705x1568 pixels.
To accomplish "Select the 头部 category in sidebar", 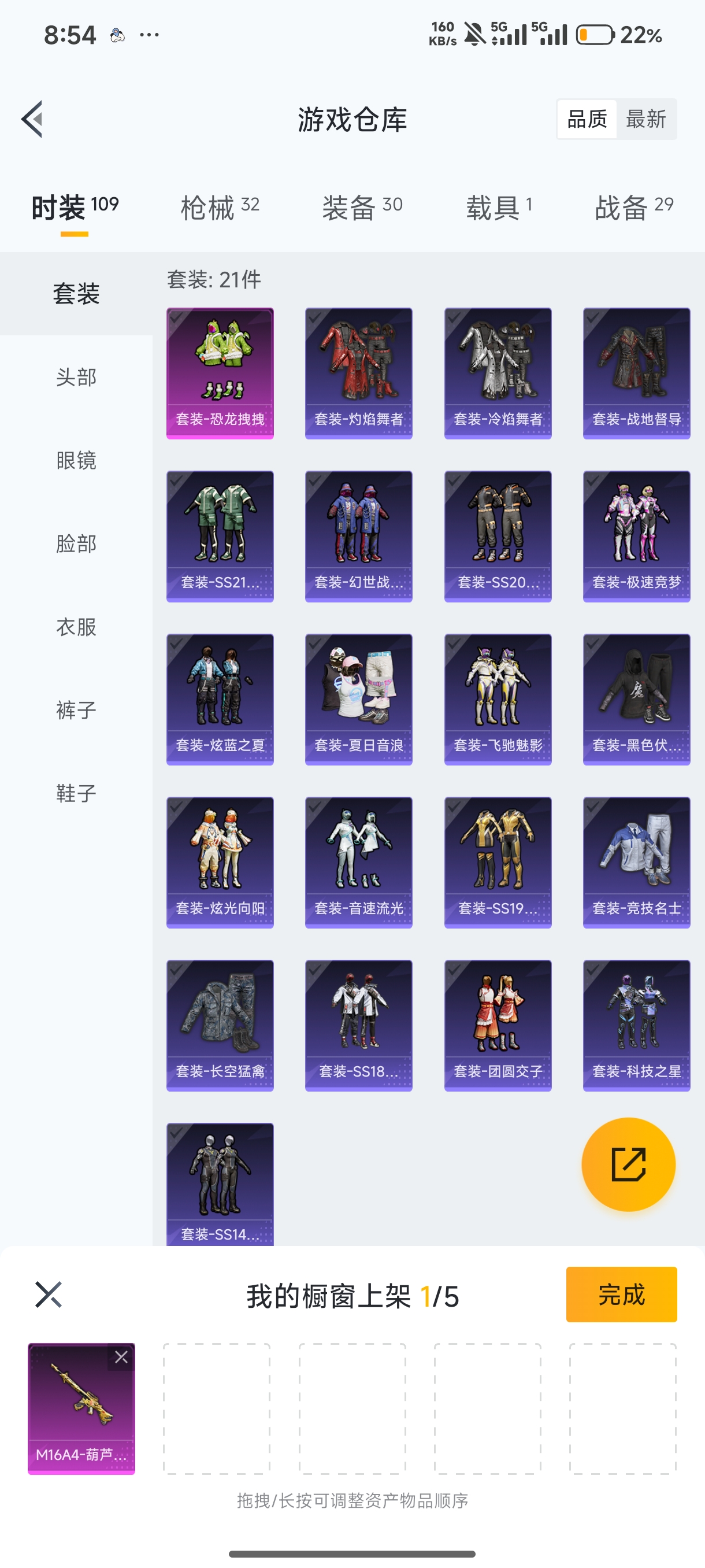I will pos(76,378).
